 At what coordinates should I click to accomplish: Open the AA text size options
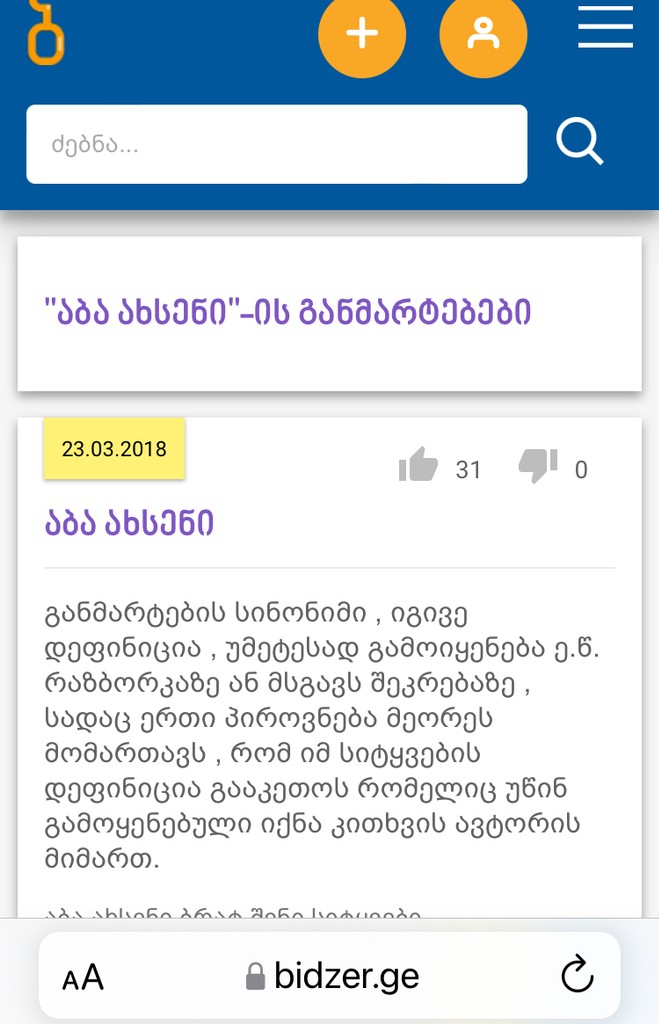coord(83,978)
